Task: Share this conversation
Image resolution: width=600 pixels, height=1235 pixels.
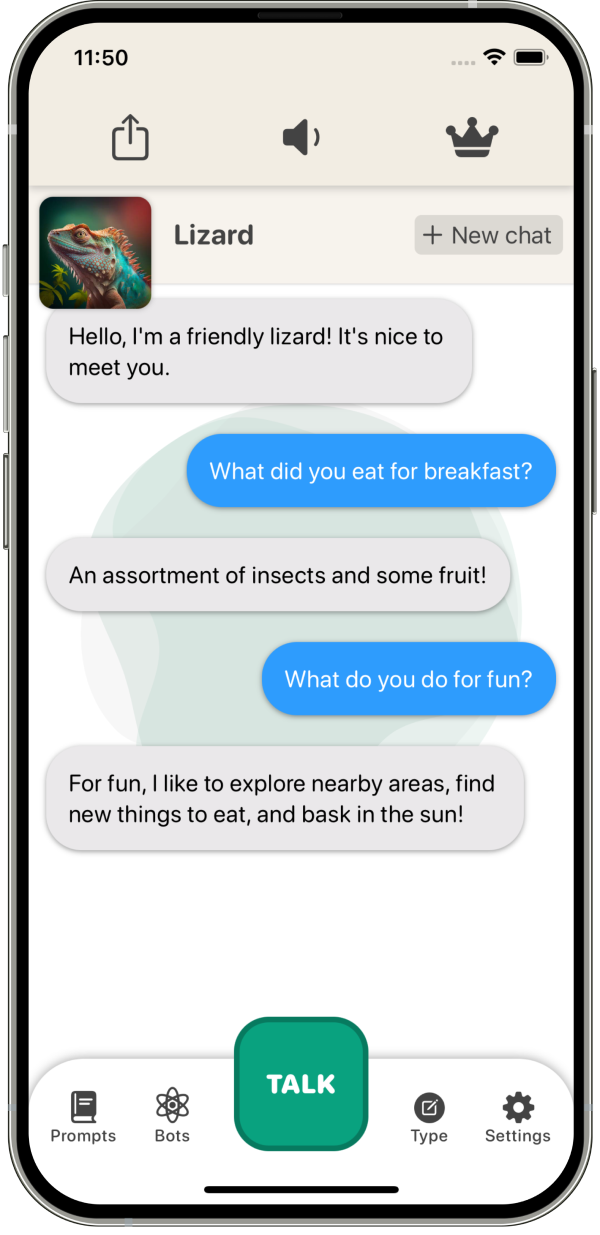Action: 130,137
